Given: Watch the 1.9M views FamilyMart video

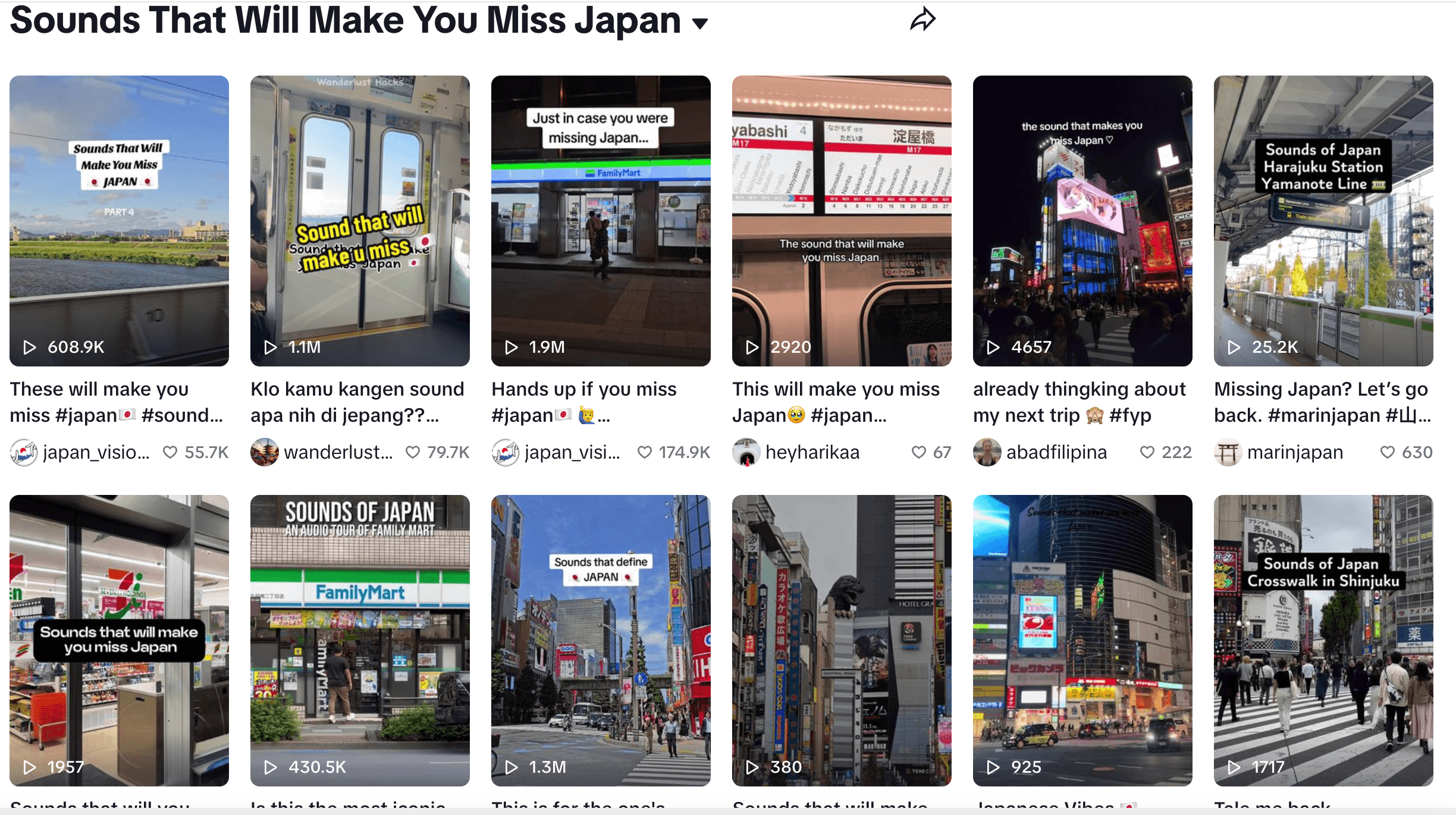Looking at the screenshot, I should (x=601, y=221).
